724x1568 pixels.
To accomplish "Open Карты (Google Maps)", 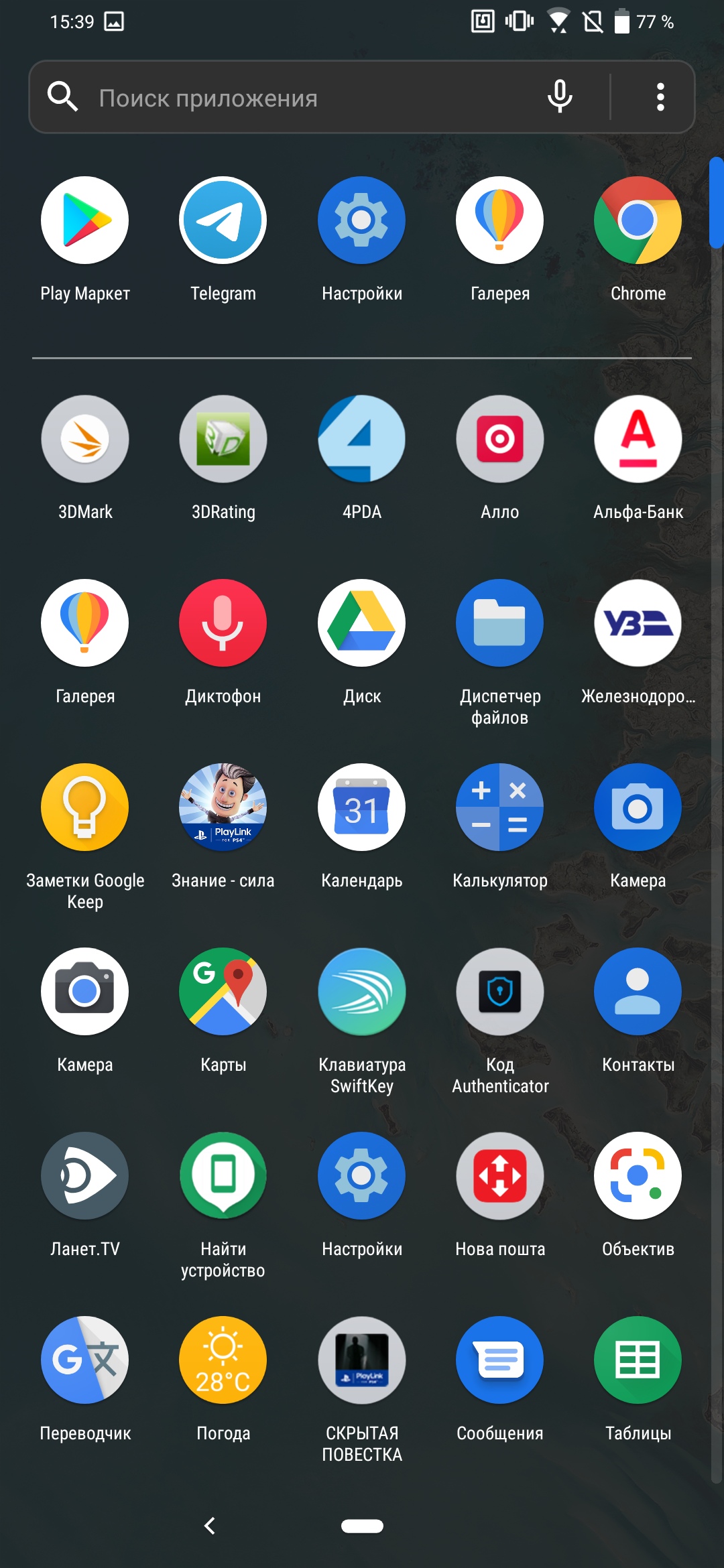I will pos(223,992).
